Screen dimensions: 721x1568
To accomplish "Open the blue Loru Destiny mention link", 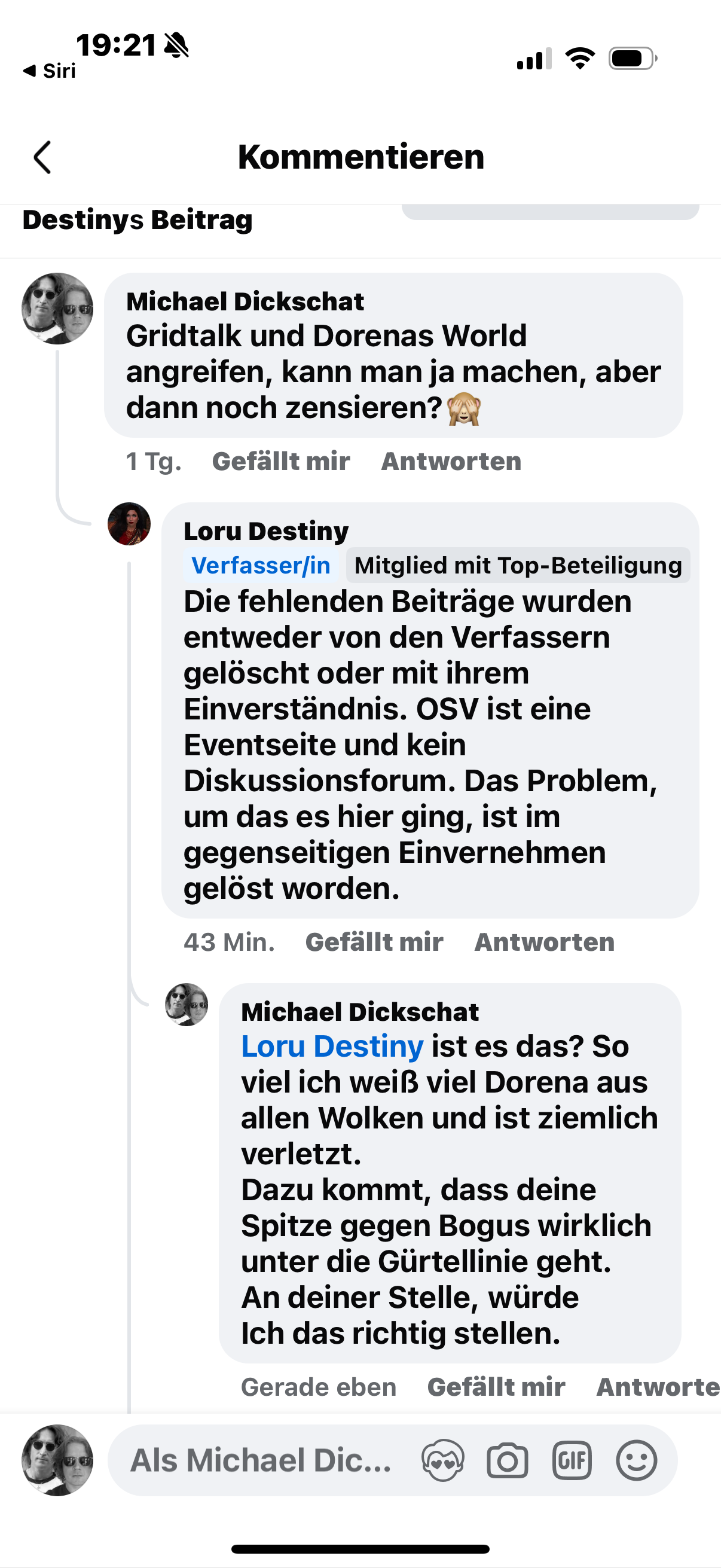I will [x=332, y=1047].
